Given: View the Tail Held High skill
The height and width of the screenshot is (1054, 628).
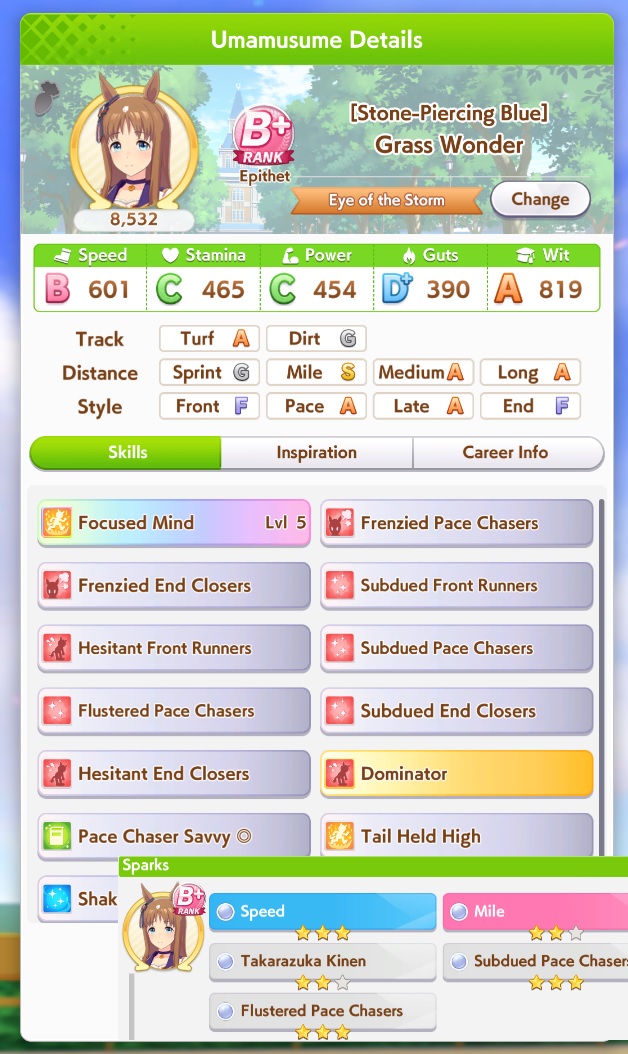Looking at the screenshot, I should click(x=456, y=837).
